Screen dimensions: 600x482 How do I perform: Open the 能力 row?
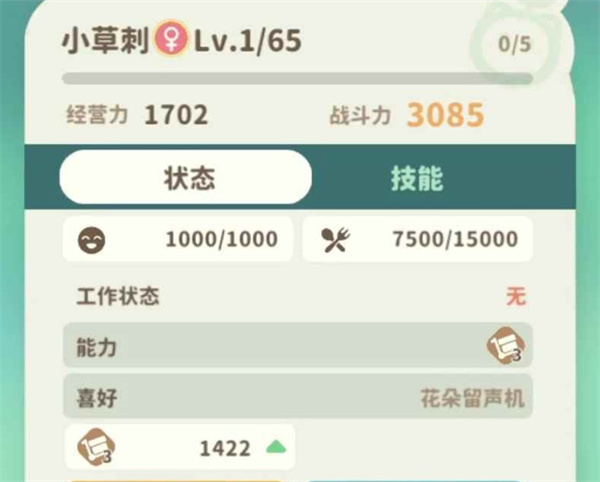[x=297, y=347]
